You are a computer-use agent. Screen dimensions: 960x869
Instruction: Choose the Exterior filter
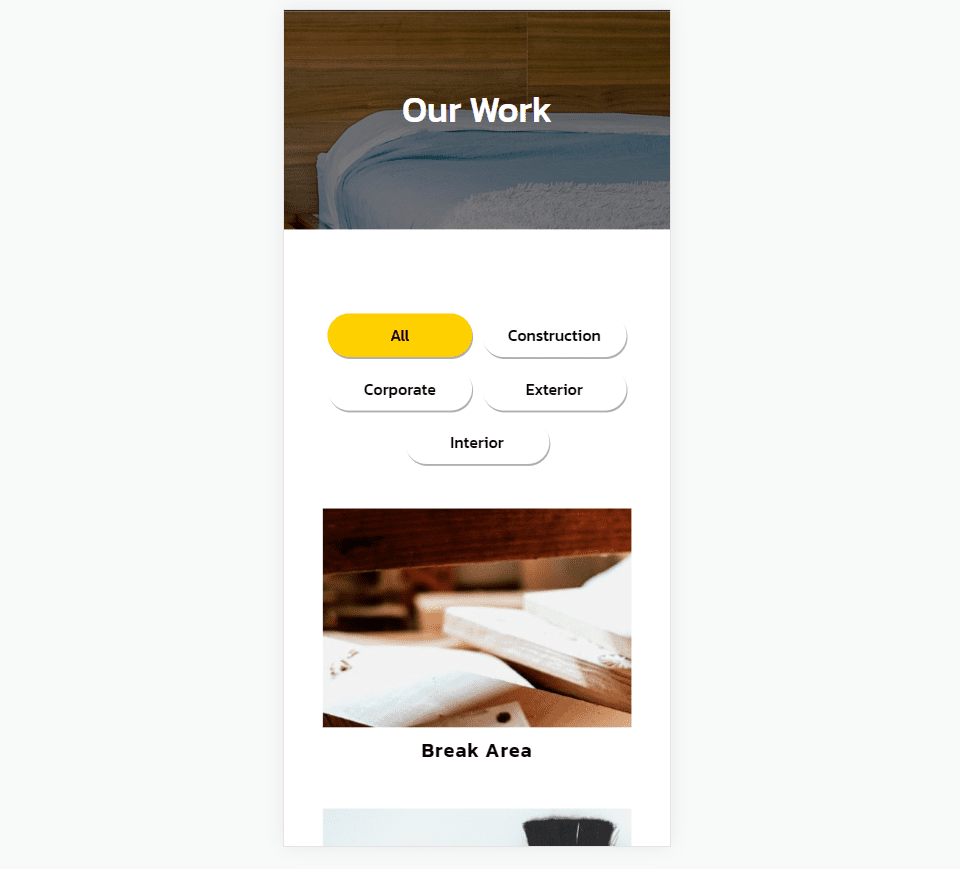click(554, 390)
